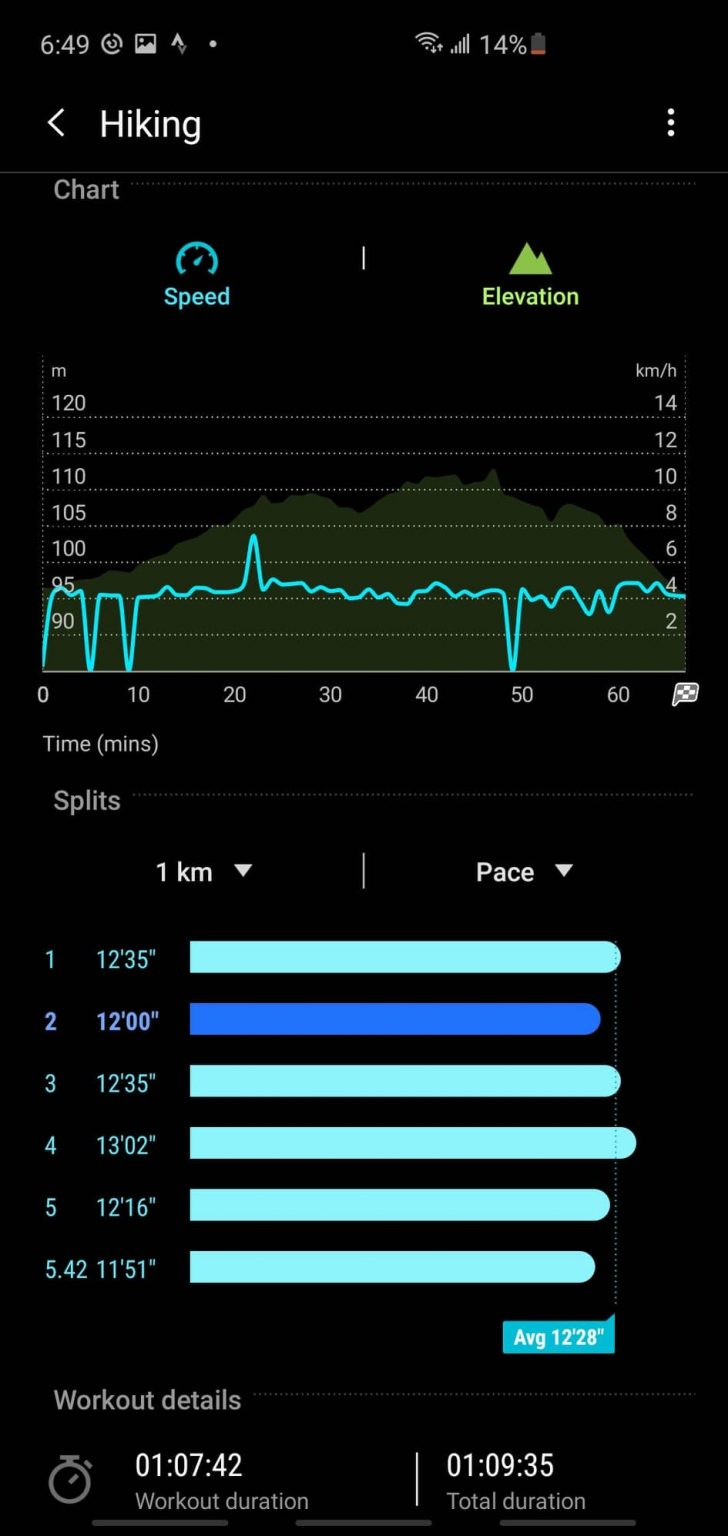Open the Pace metric dropdown
This screenshot has width=728, height=1536.
click(x=524, y=871)
